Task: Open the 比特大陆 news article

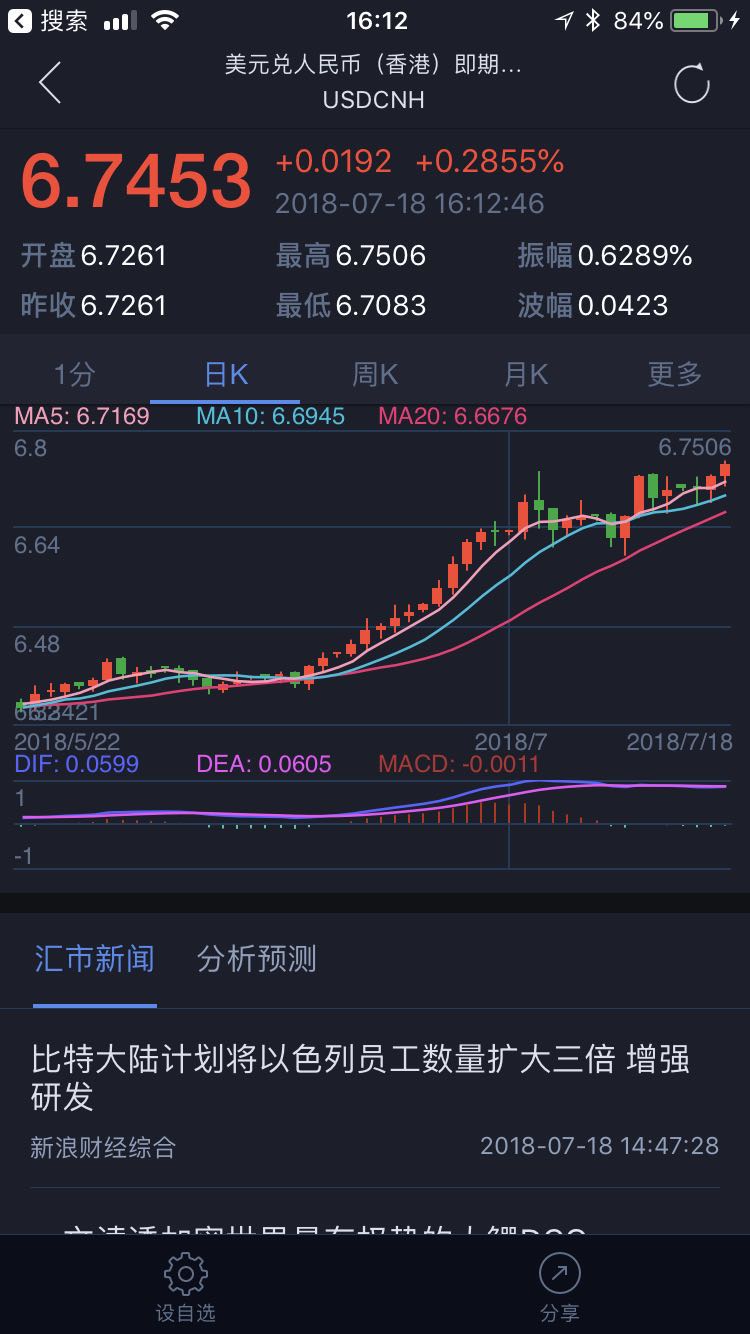Action: coord(360,1078)
